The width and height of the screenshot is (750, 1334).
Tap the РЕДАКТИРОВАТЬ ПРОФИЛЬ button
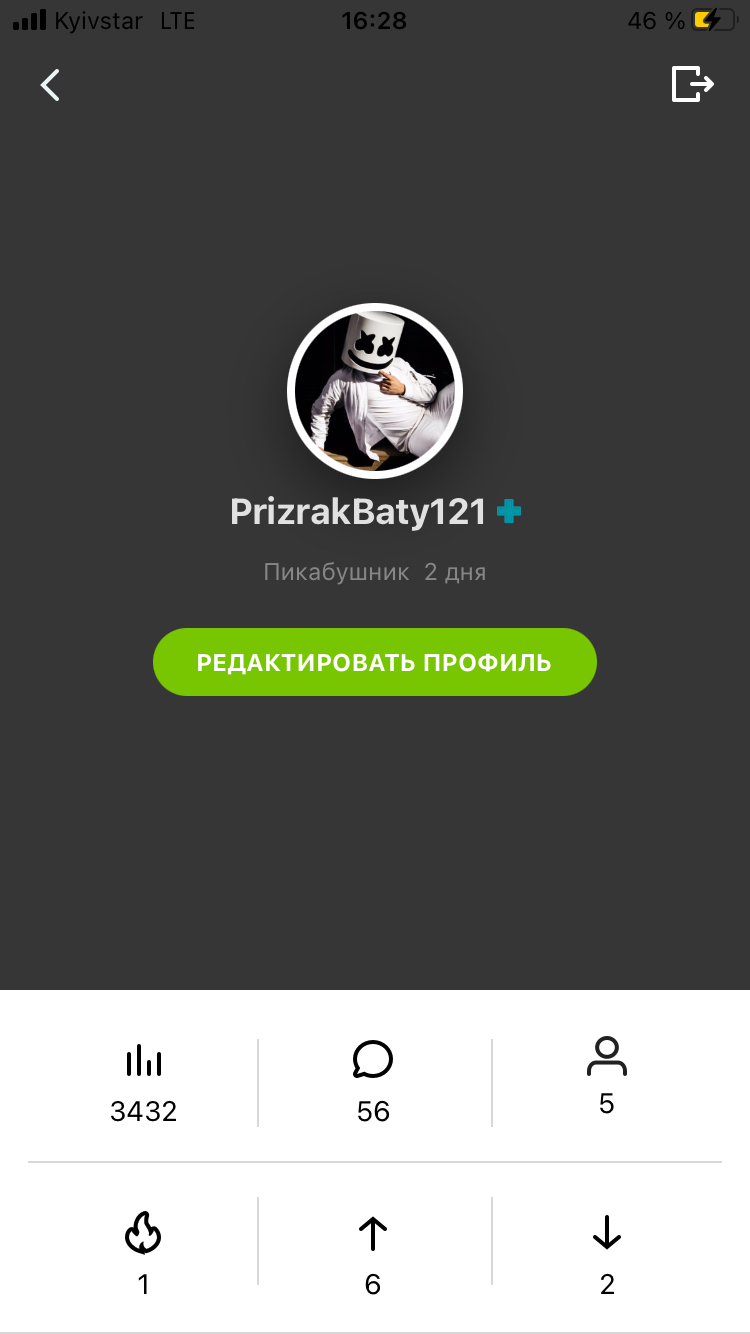[x=374, y=662]
